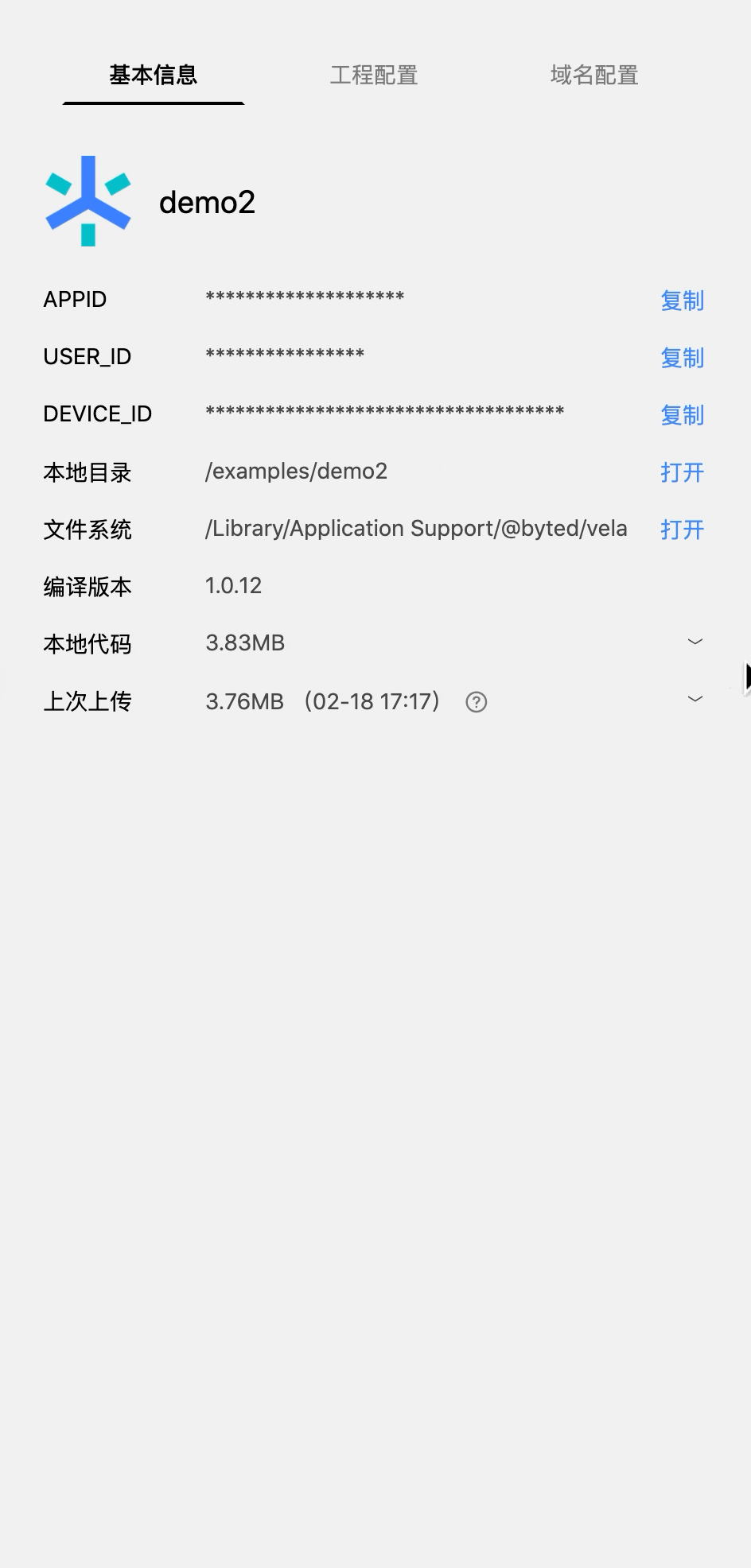
Task: Tap the help icon beside 上次上传
Action: [x=477, y=702]
